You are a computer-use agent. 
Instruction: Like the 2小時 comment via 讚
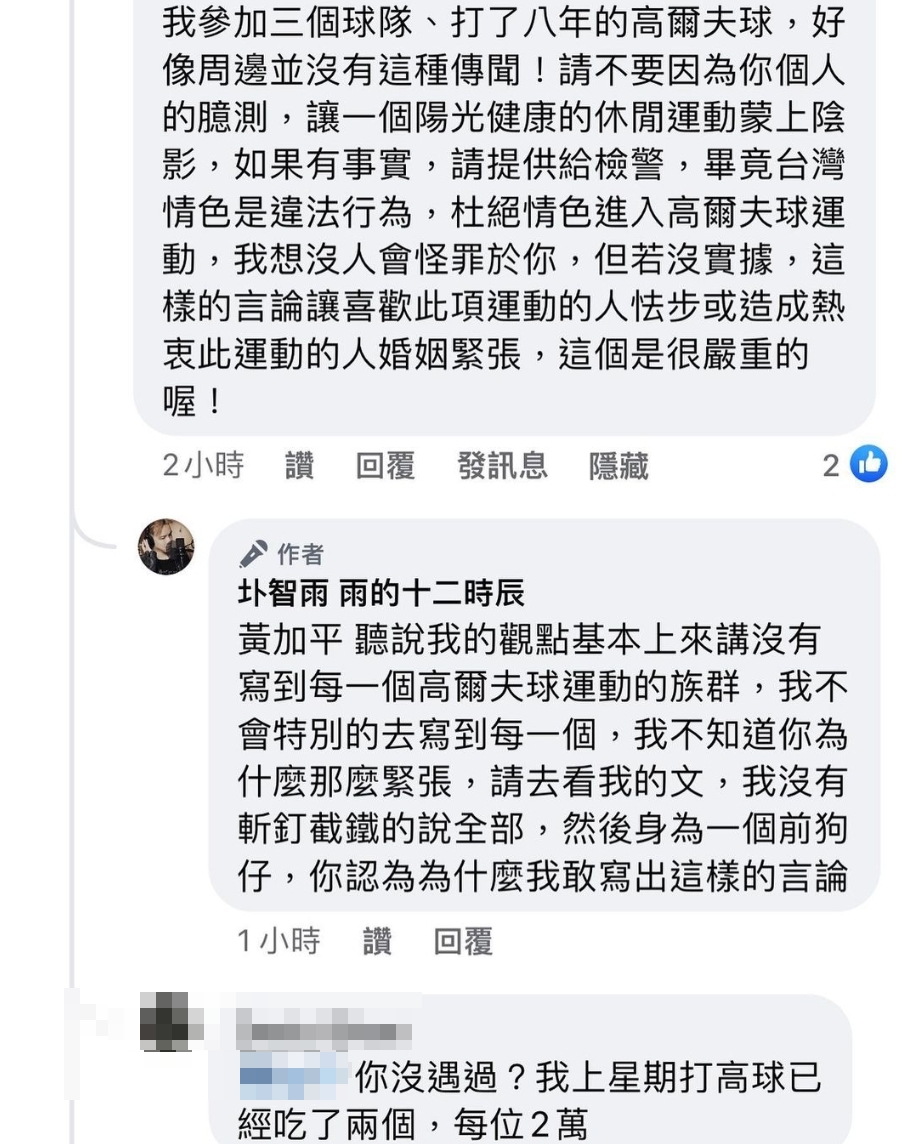pyautogui.click(x=299, y=466)
